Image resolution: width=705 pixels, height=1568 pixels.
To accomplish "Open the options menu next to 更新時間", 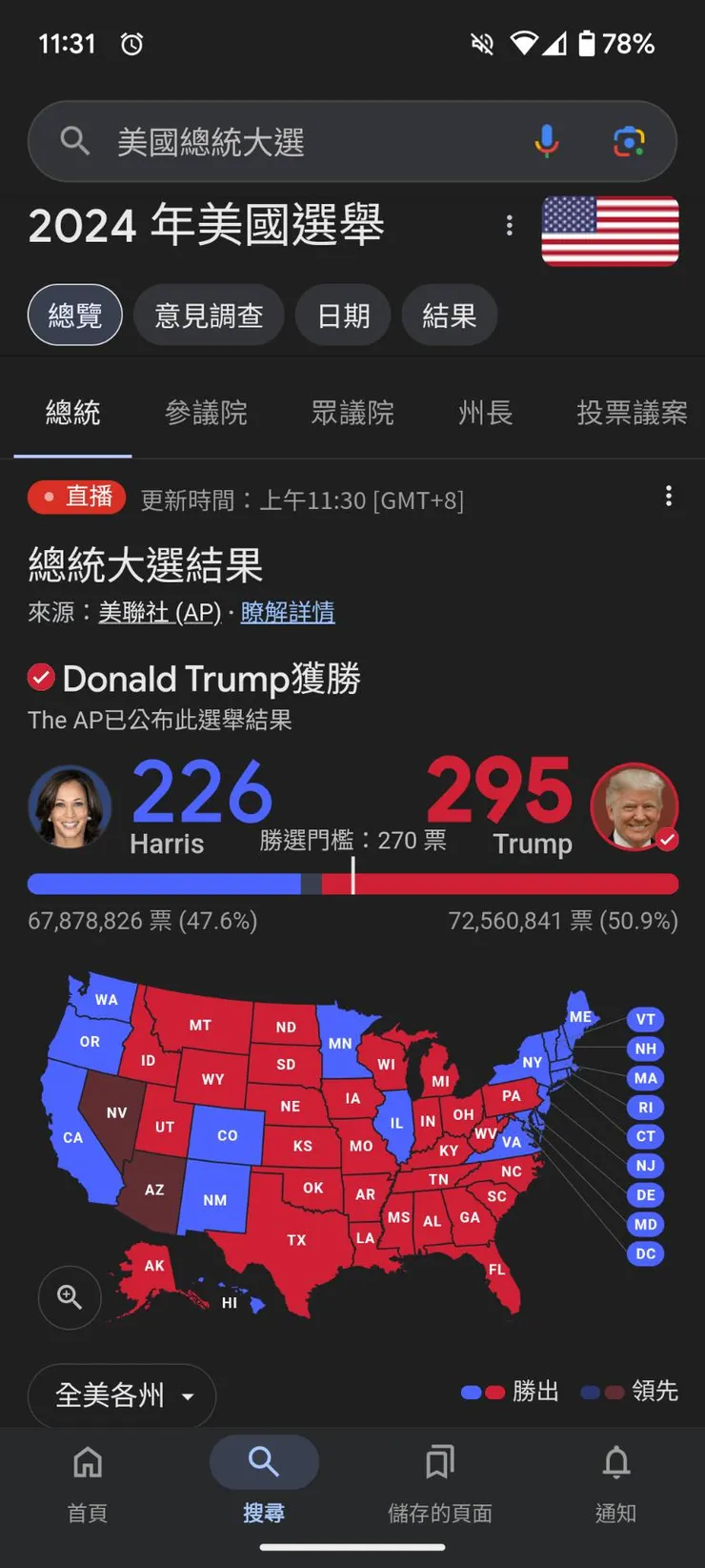I will 669,496.
